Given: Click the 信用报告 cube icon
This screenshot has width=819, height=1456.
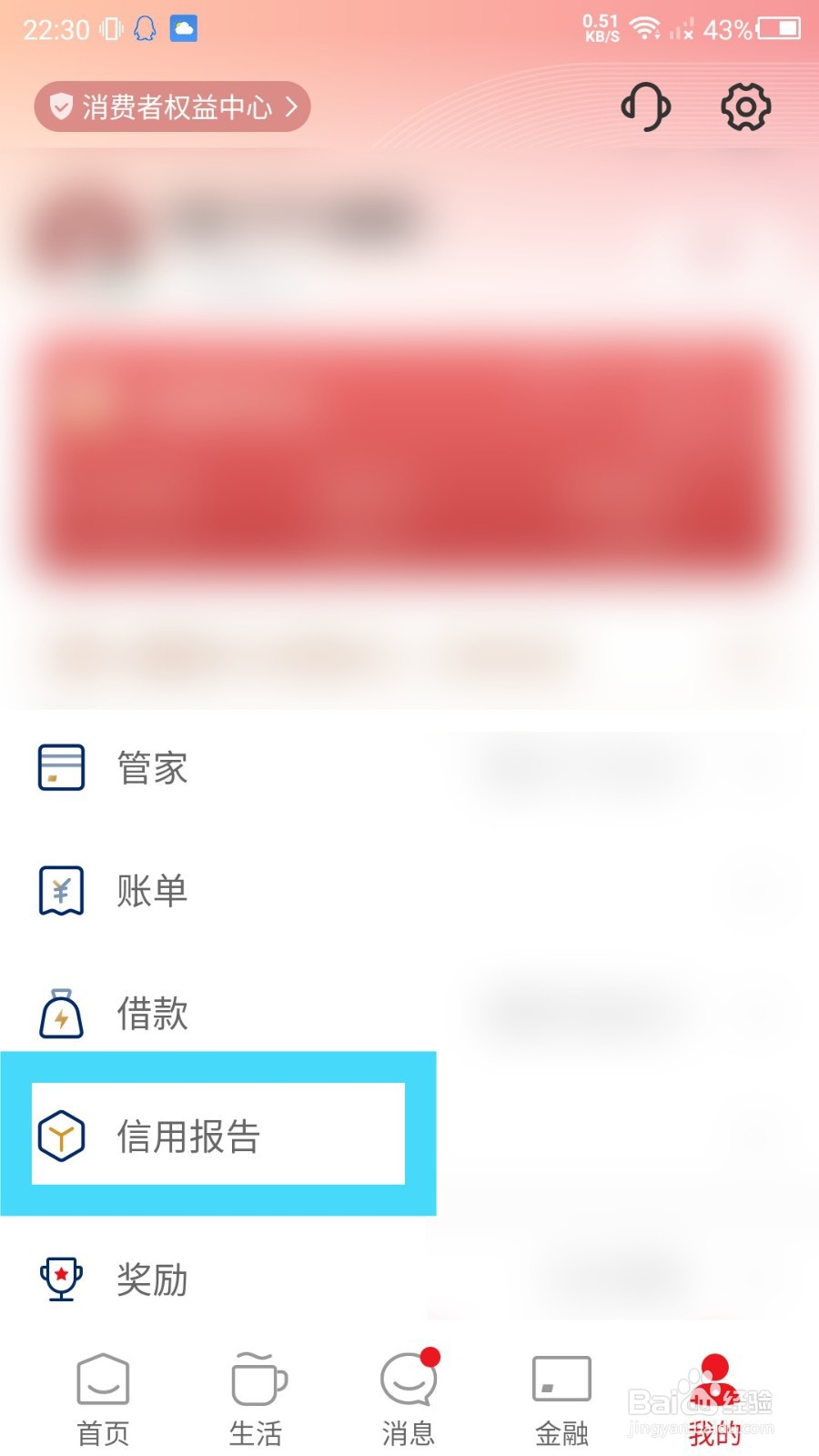Looking at the screenshot, I should 60,1136.
